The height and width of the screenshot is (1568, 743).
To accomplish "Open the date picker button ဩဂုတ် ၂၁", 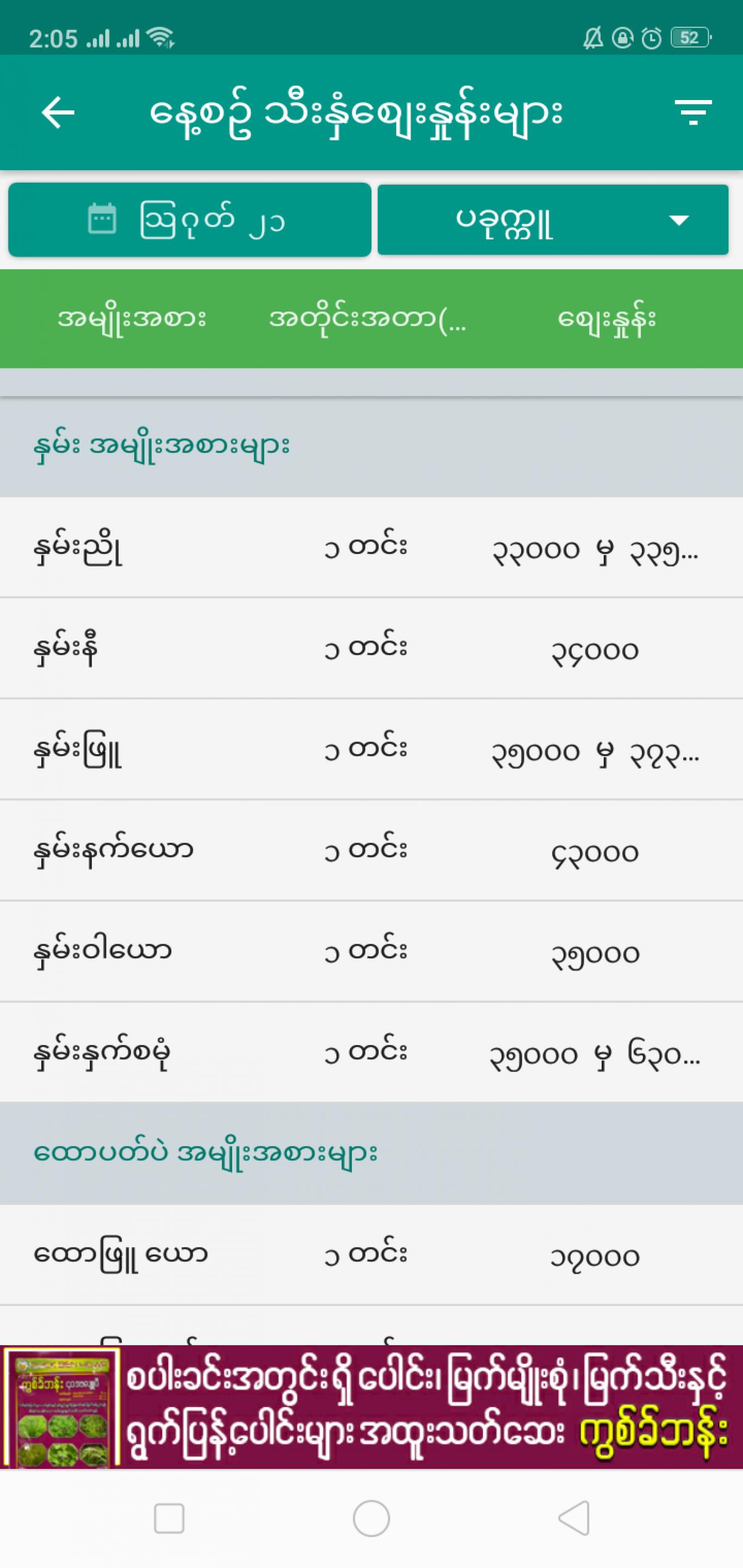I will [189, 220].
